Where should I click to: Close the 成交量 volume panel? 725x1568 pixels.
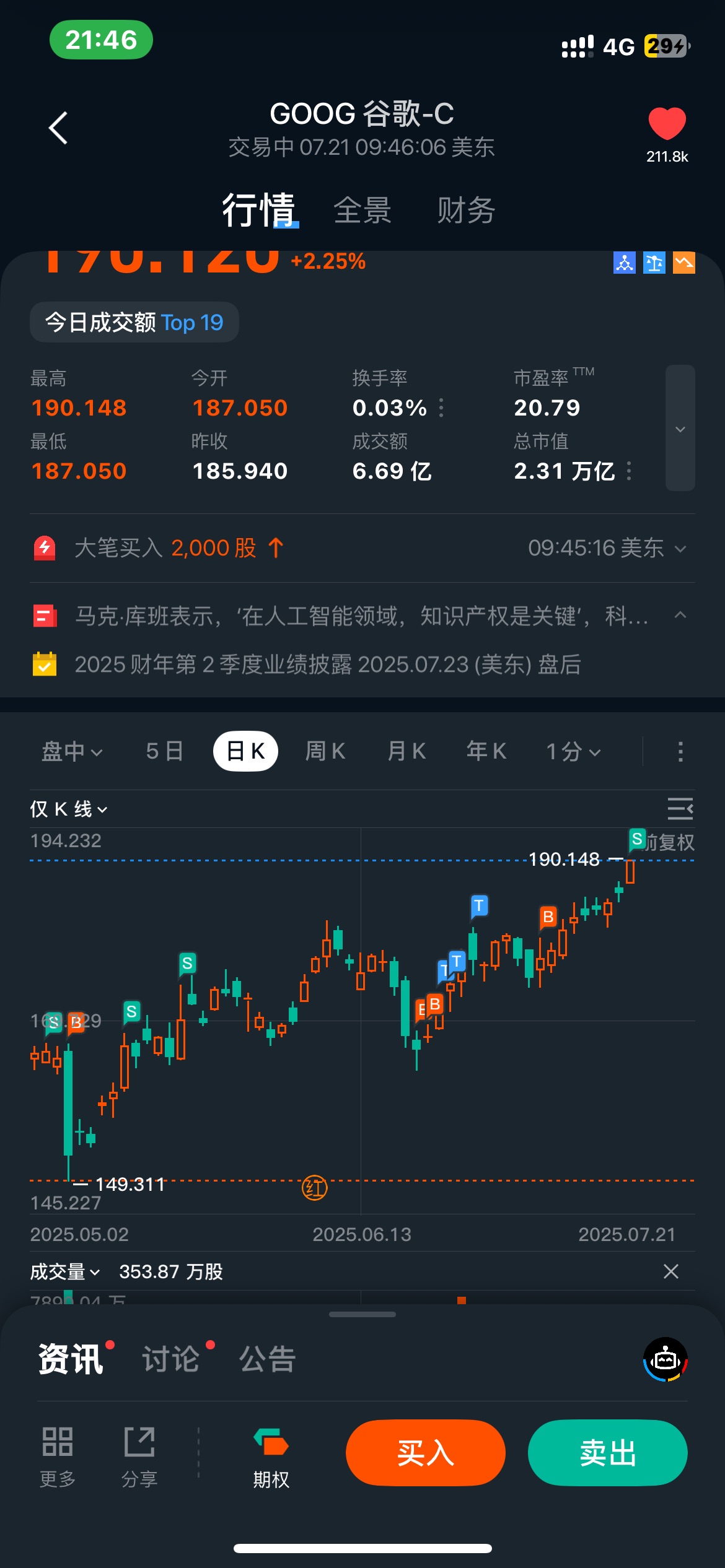(671, 1271)
